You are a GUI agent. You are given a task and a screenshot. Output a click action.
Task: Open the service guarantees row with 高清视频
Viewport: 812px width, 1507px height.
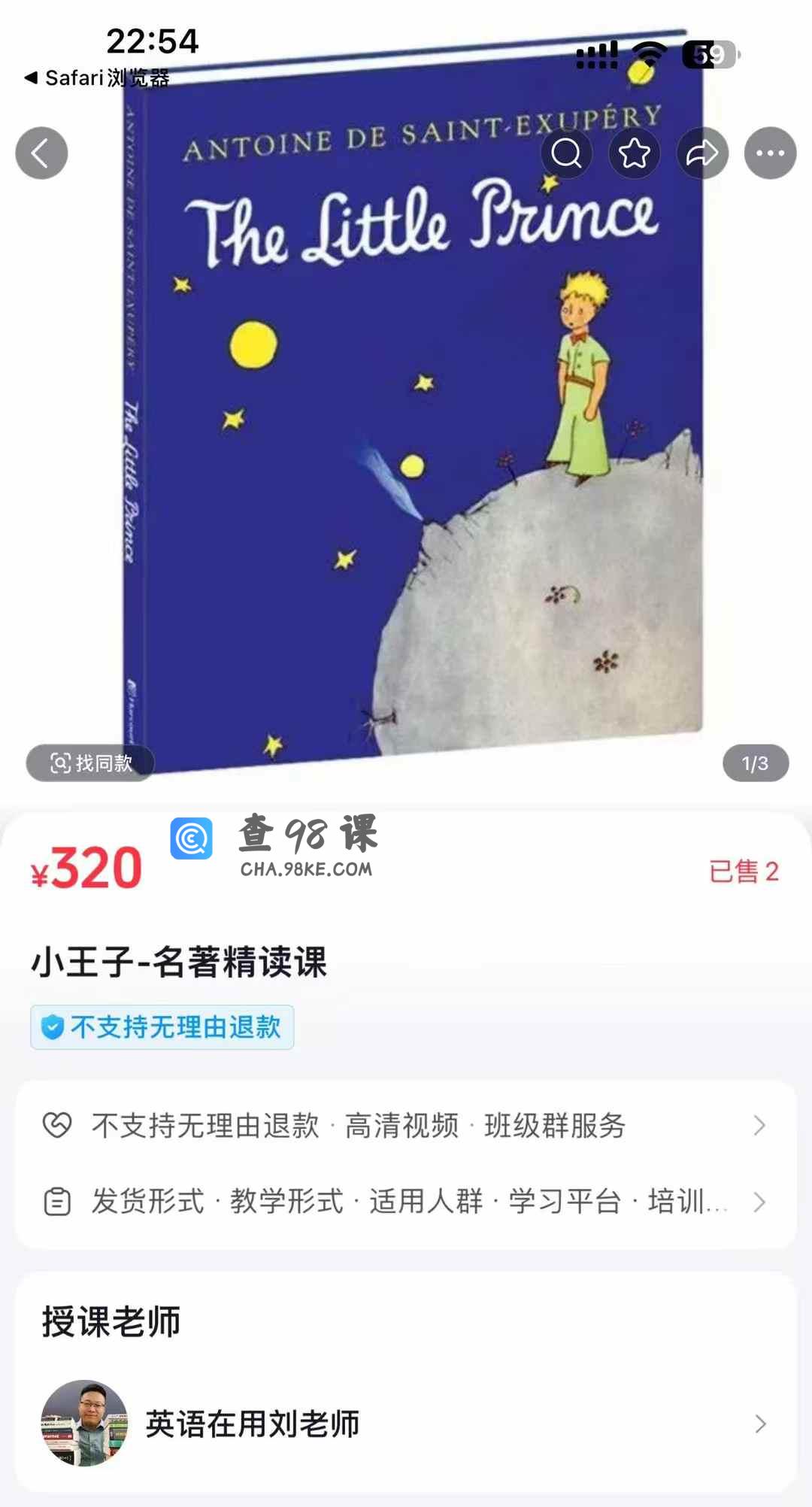click(x=406, y=1126)
